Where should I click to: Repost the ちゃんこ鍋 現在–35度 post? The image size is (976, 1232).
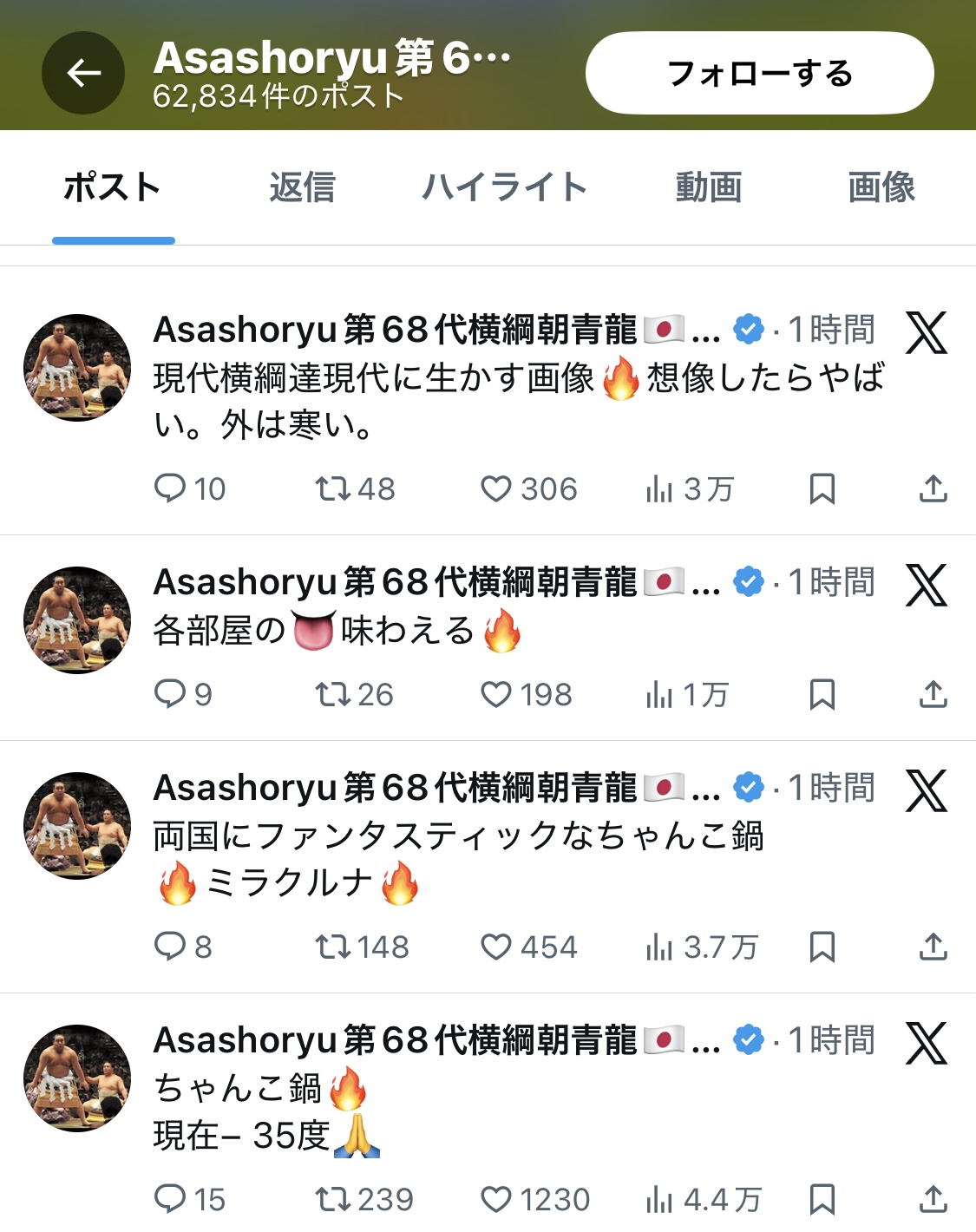(332, 1200)
